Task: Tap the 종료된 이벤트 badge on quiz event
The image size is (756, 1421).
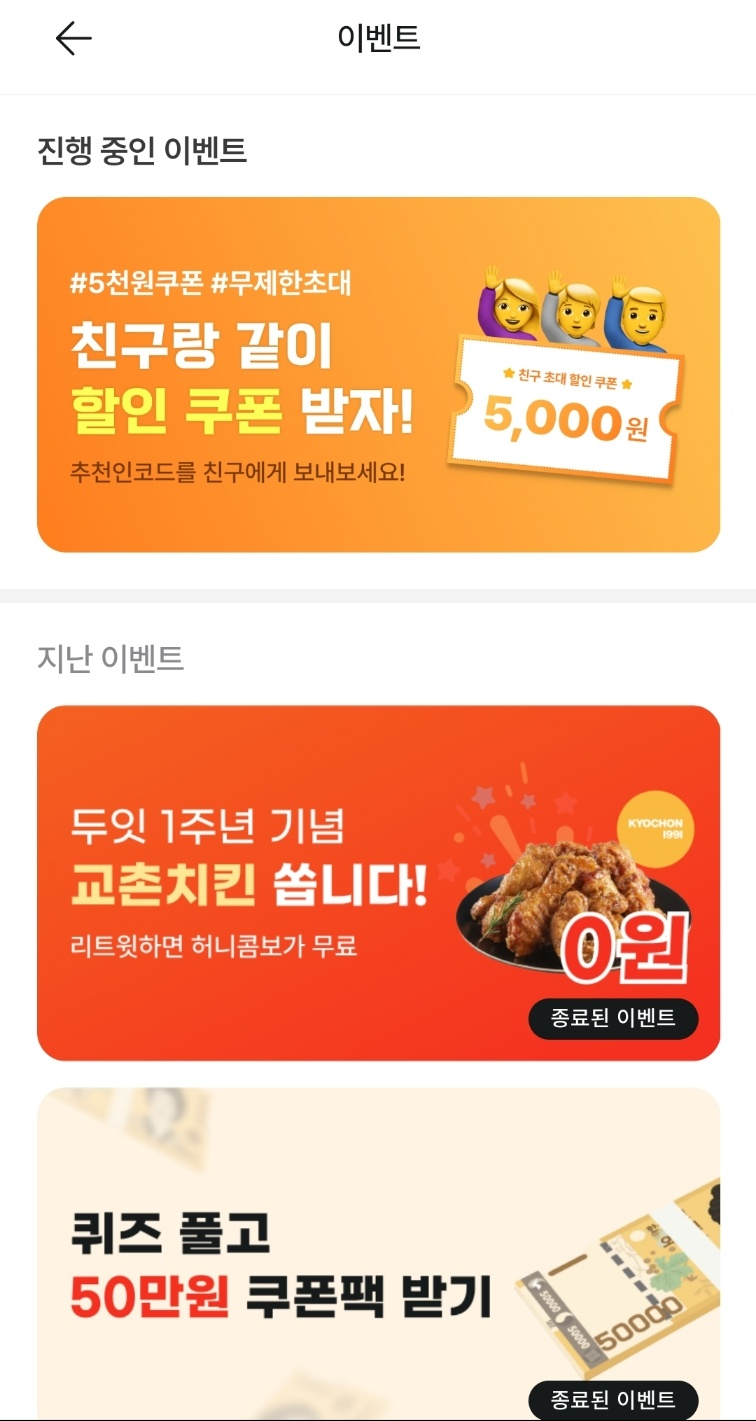Action: click(613, 1399)
